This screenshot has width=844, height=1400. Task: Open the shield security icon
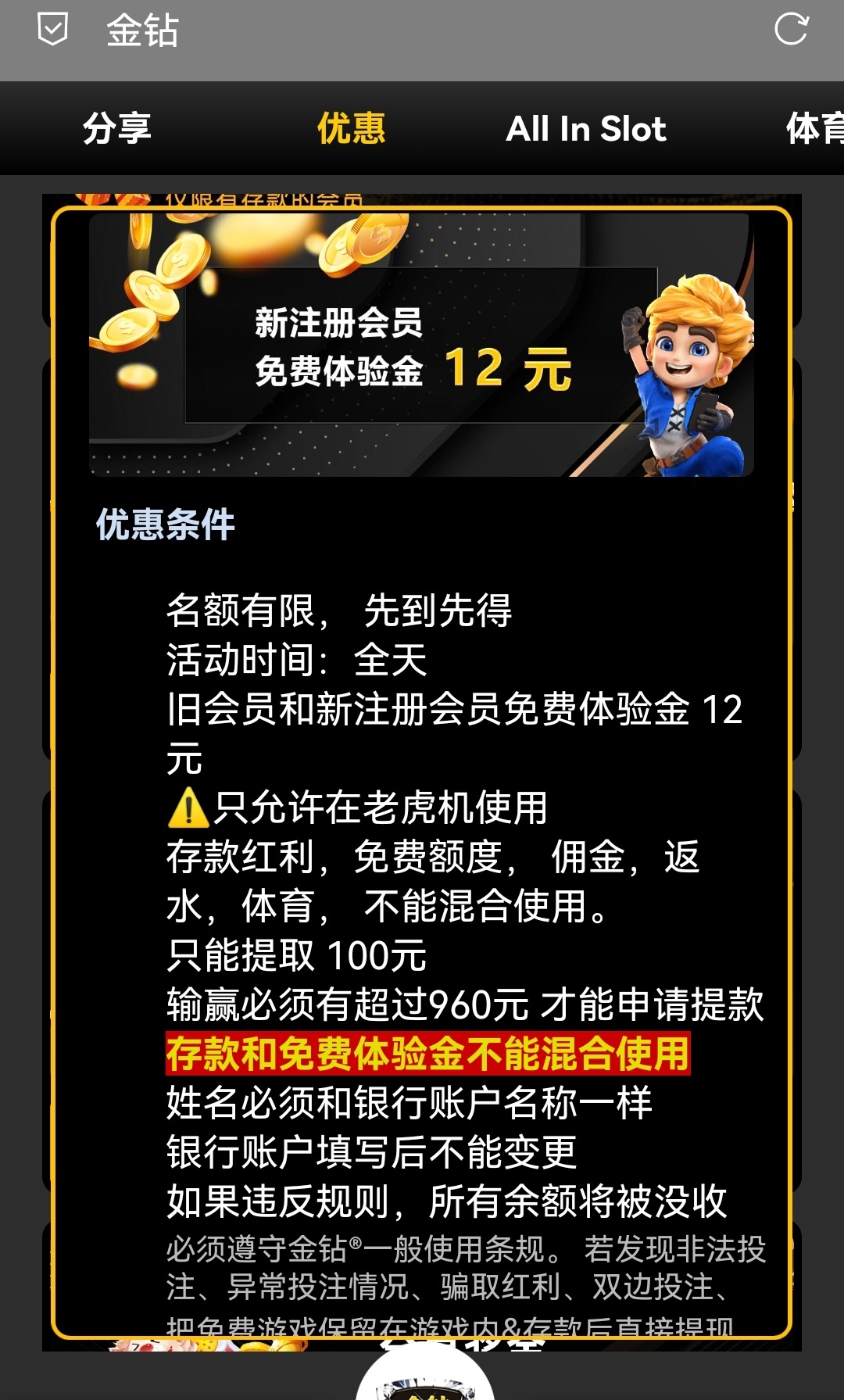(x=52, y=30)
